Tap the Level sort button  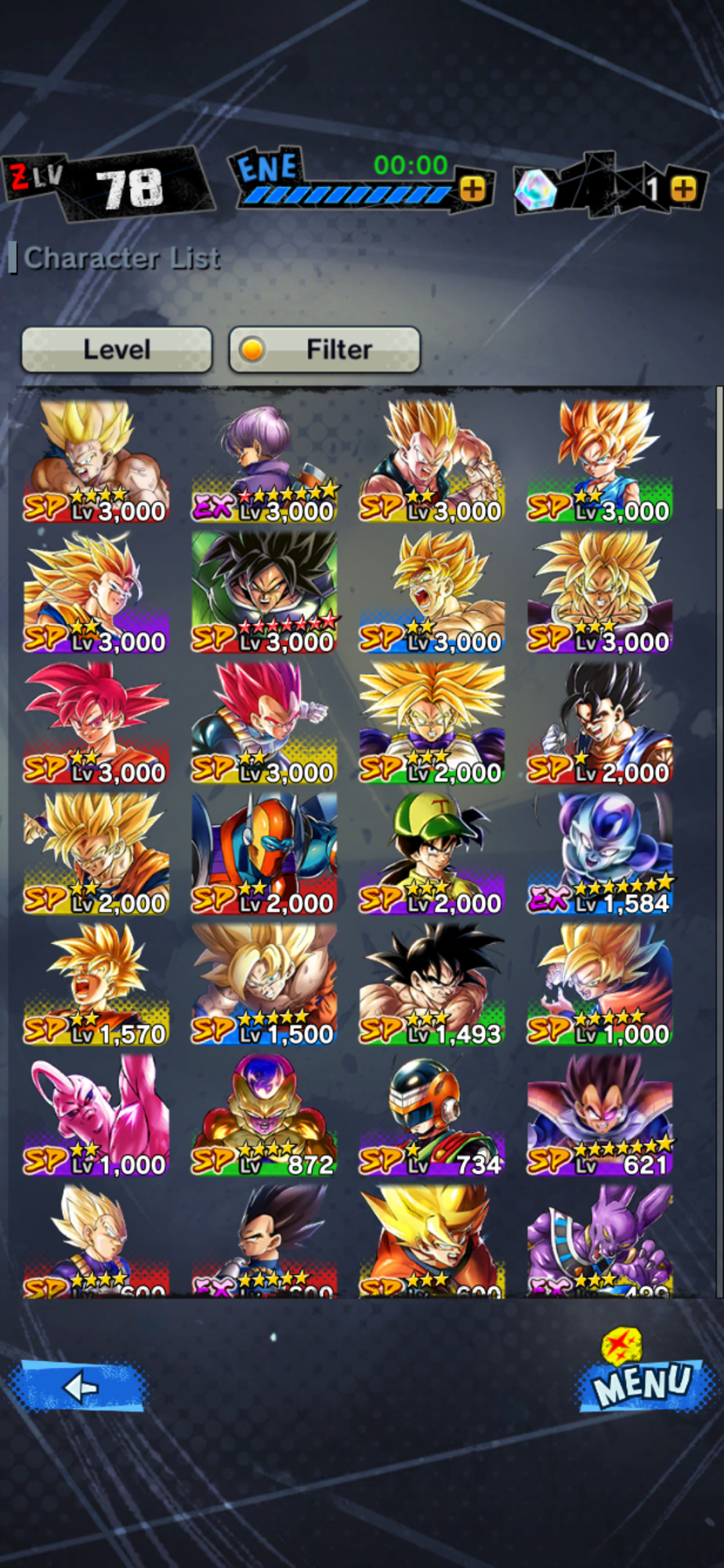[x=117, y=350]
